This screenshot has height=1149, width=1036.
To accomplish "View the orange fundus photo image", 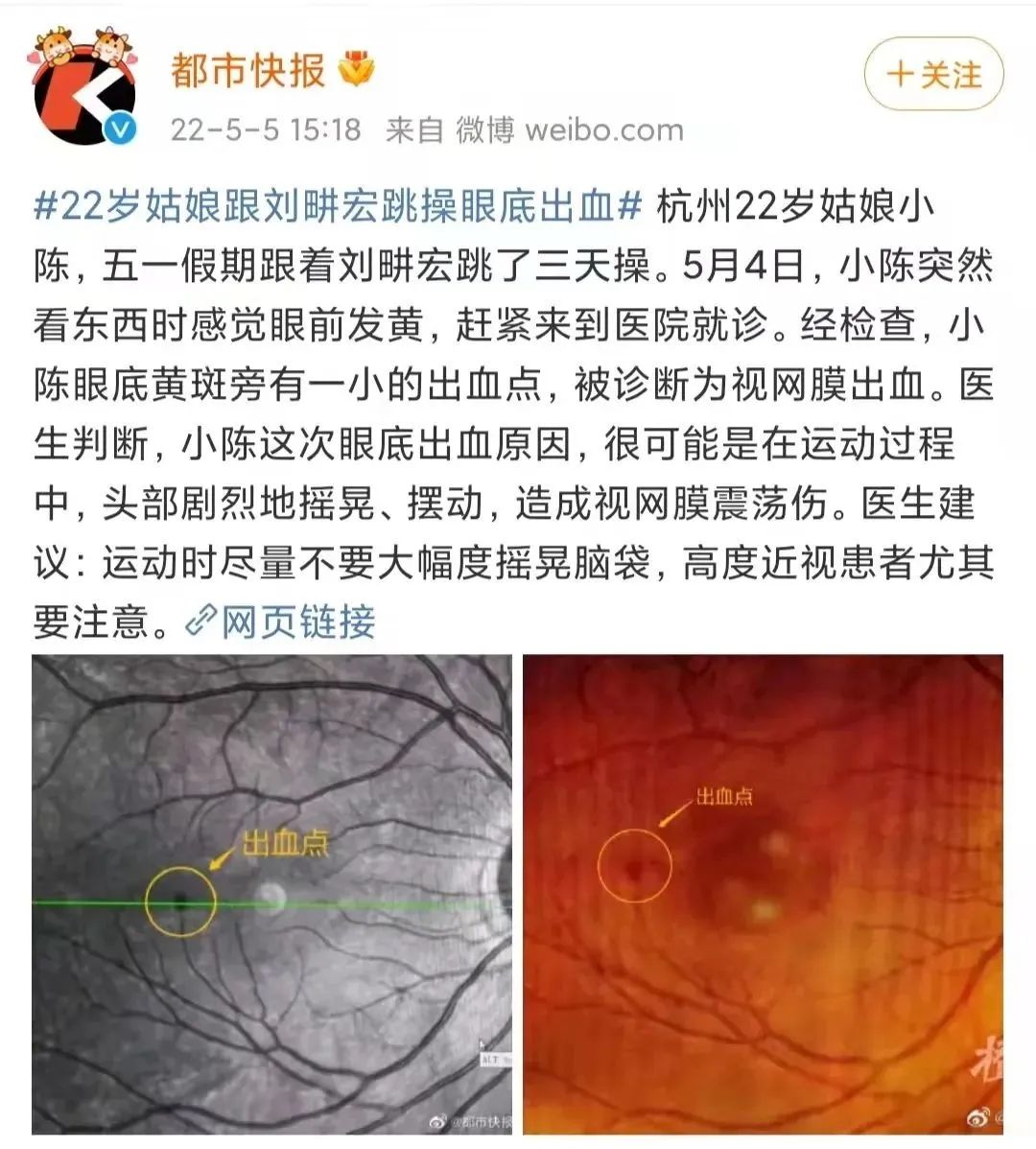I will click(763, 894).
